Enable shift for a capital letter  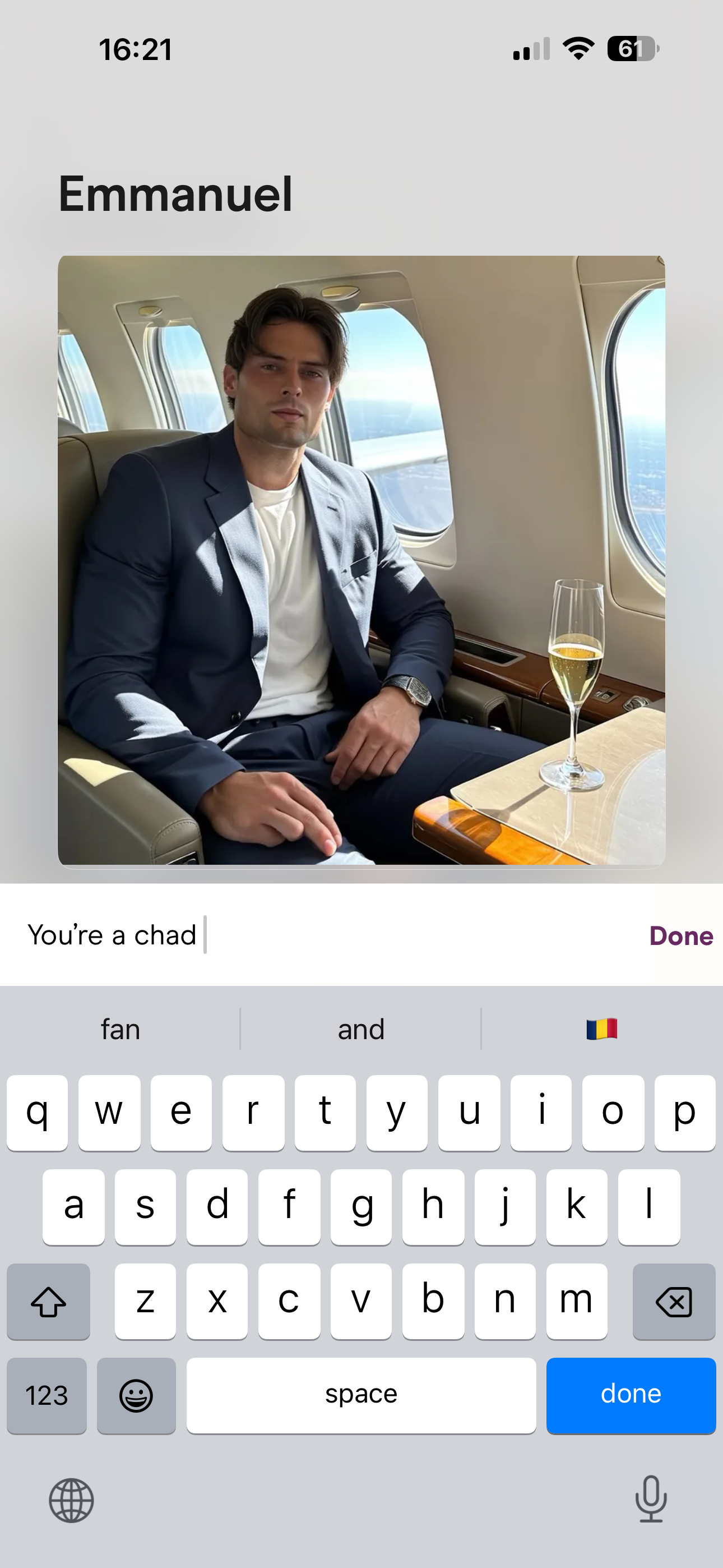[49, 1302]
